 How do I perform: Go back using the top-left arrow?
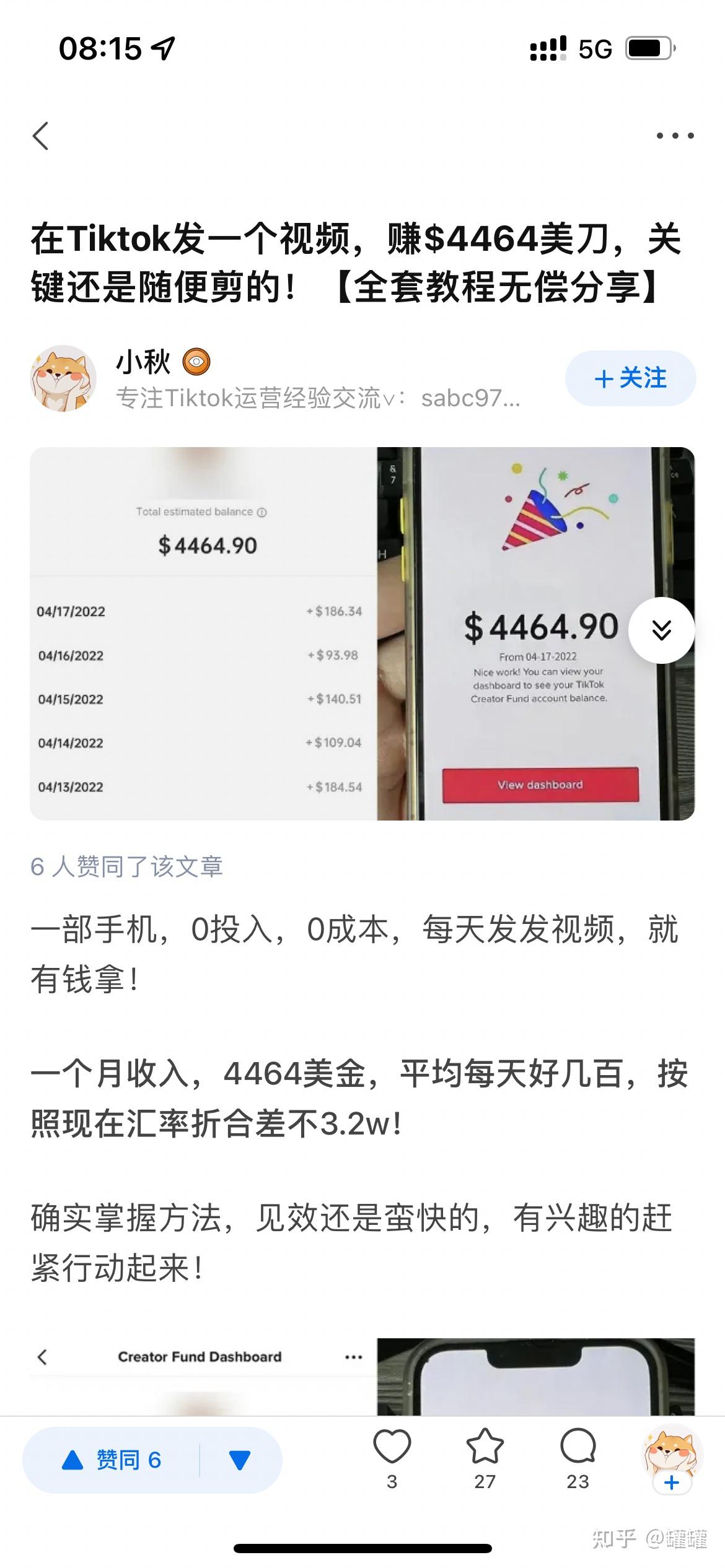(41, 136)
